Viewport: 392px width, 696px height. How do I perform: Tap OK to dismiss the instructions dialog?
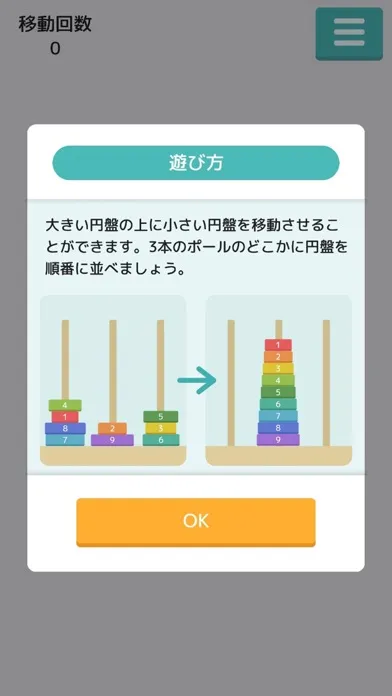pos(196,522)
